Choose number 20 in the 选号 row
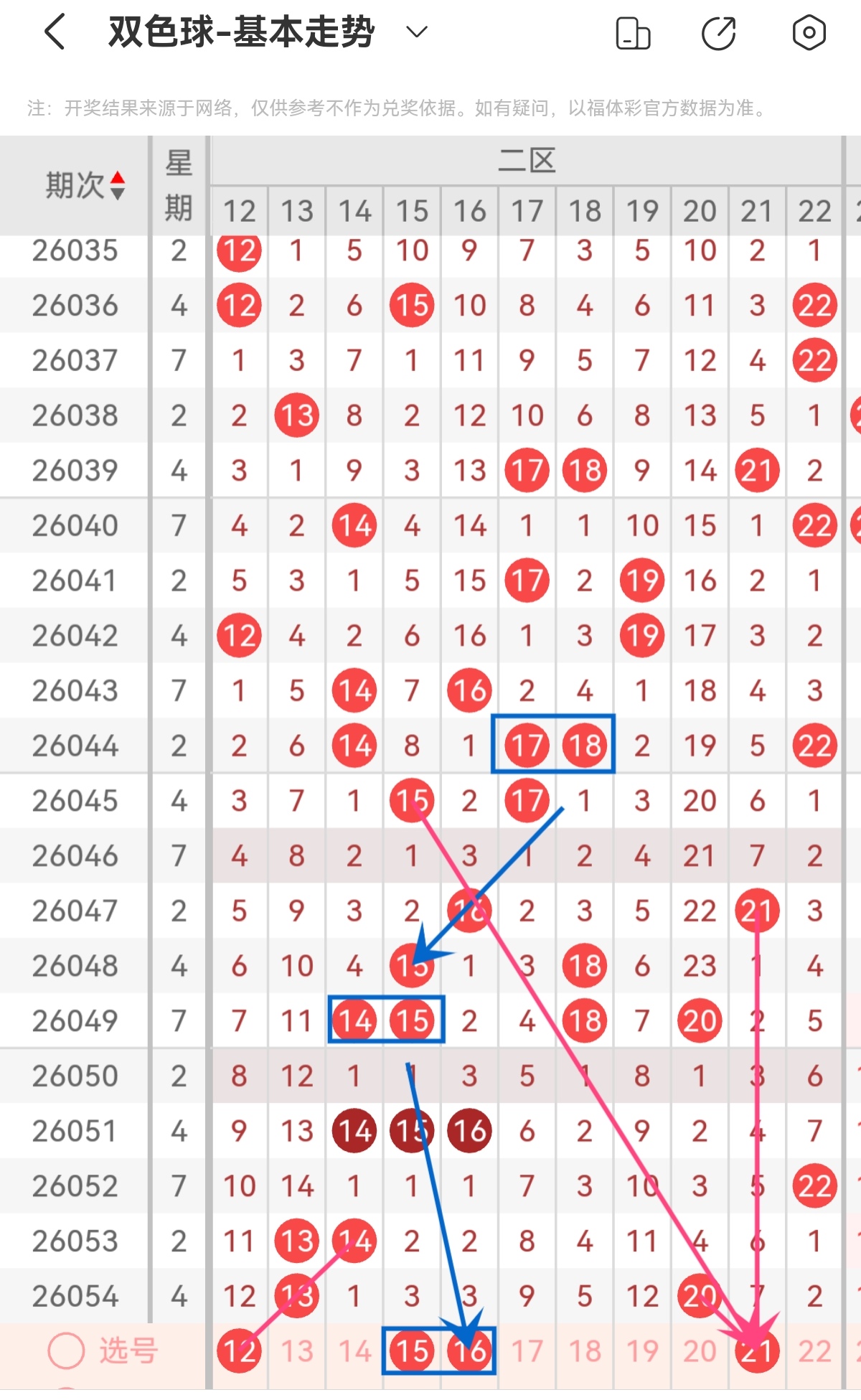 (700, 1352)
